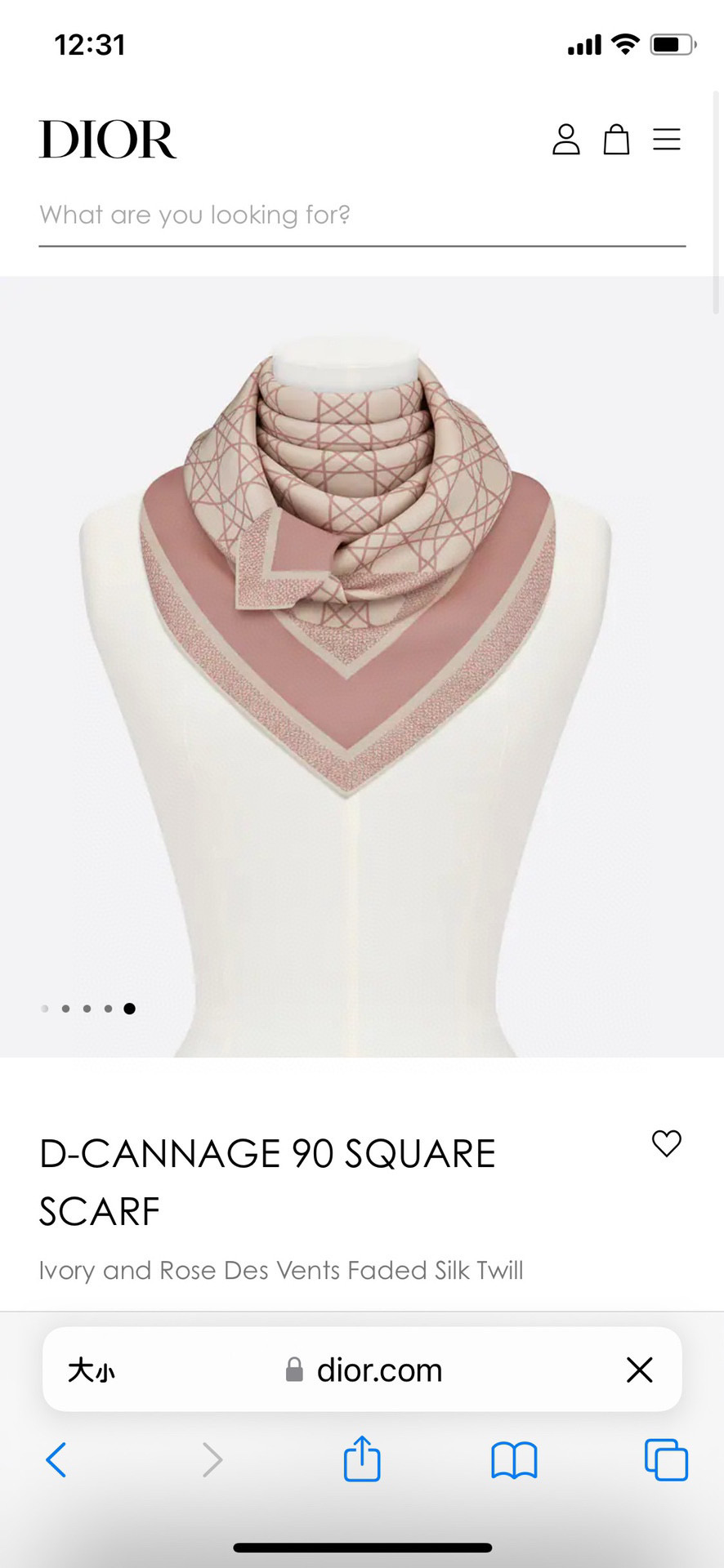Go back to the previous page in Safari
Viewport: 724px width, 1568px height.
(x=56, y=1459)
